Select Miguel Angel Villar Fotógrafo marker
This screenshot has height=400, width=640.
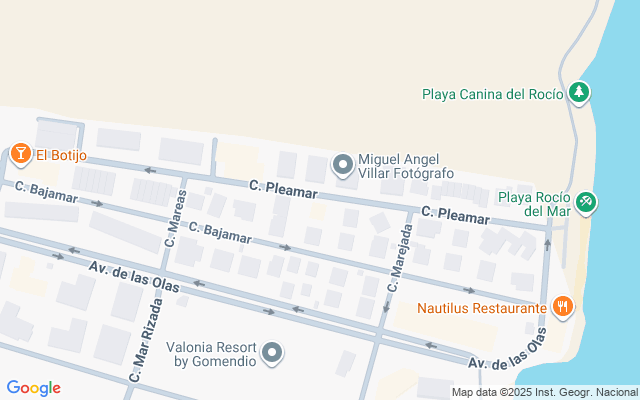343,162
